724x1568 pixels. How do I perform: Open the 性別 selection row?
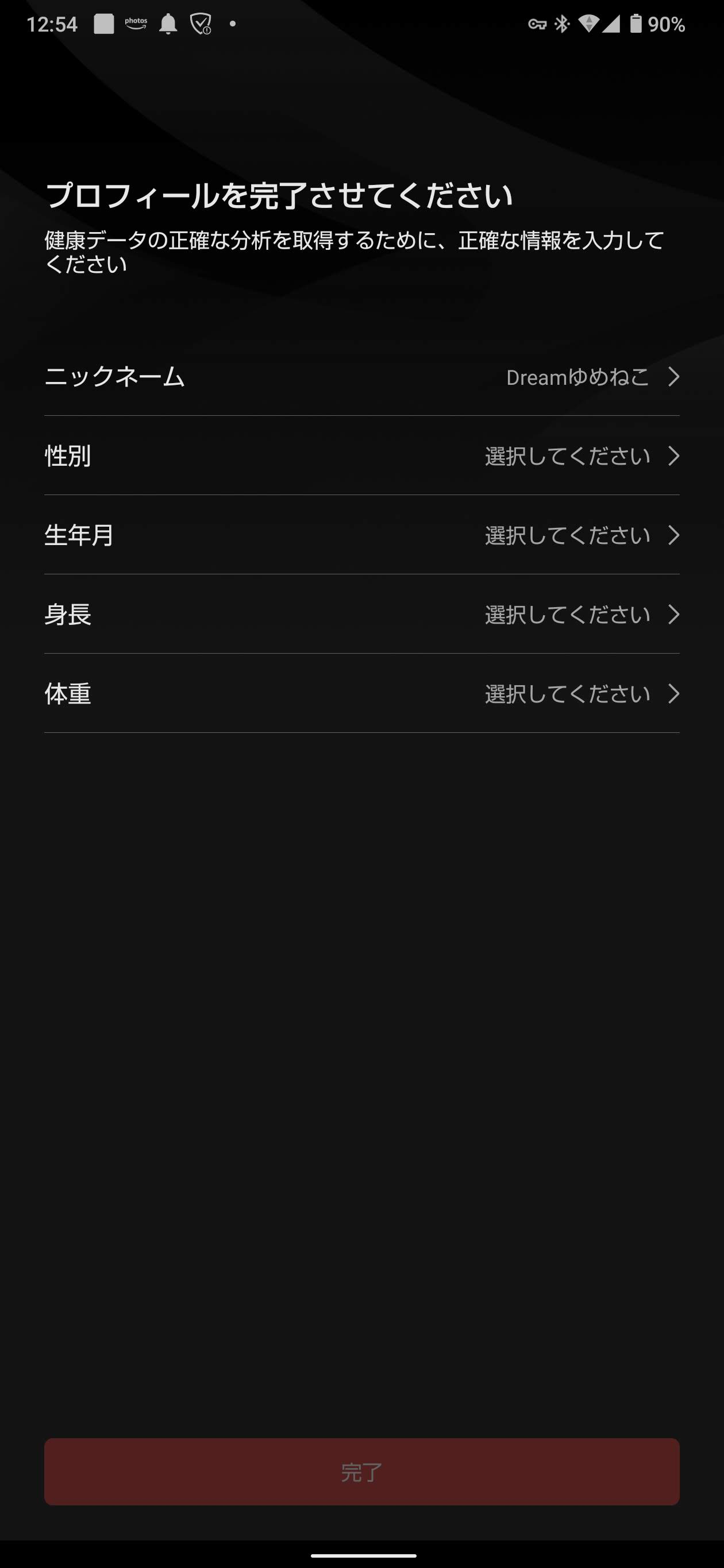tap(361, 455)
